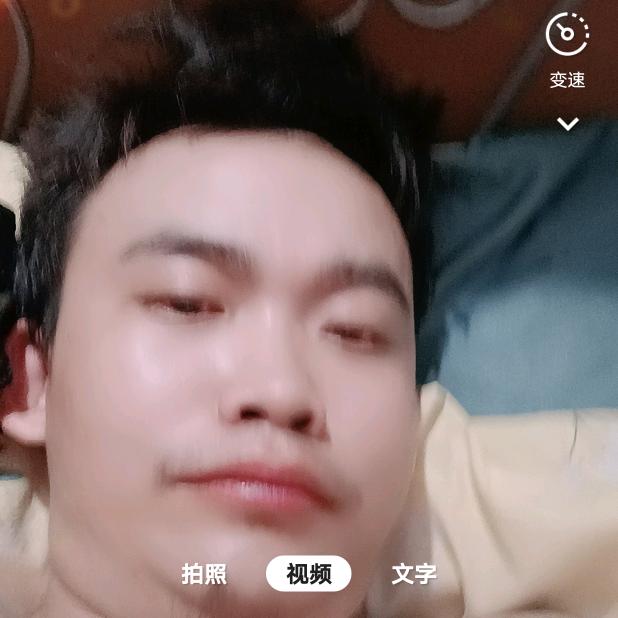The image size is (618, 618).
Task: Switch to 文字 text mode
Action: pyautogui.click(x=414, y=574)
